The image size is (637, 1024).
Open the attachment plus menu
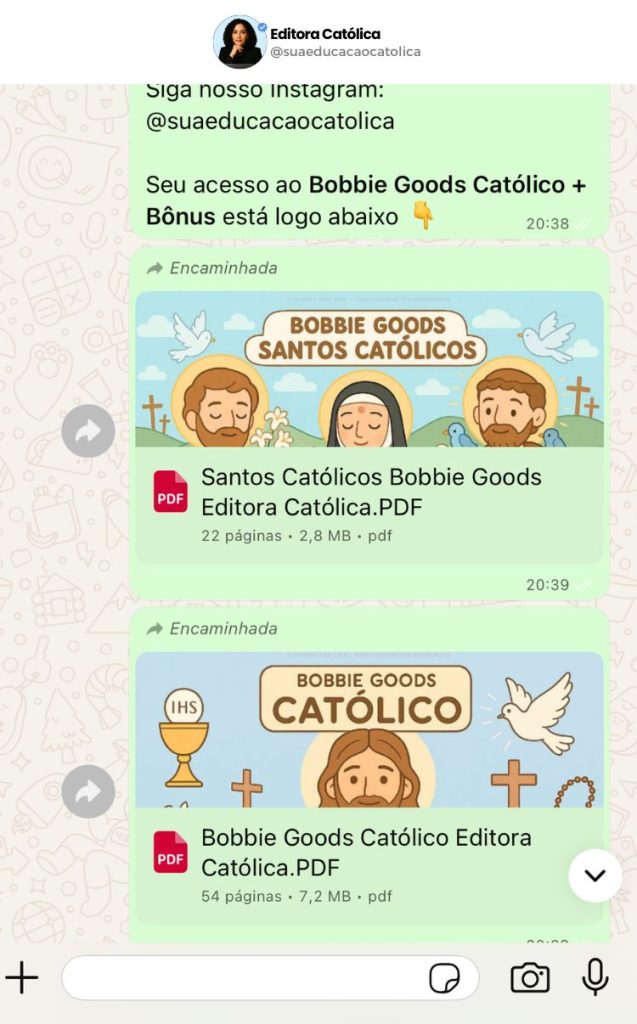coord(22,977)
